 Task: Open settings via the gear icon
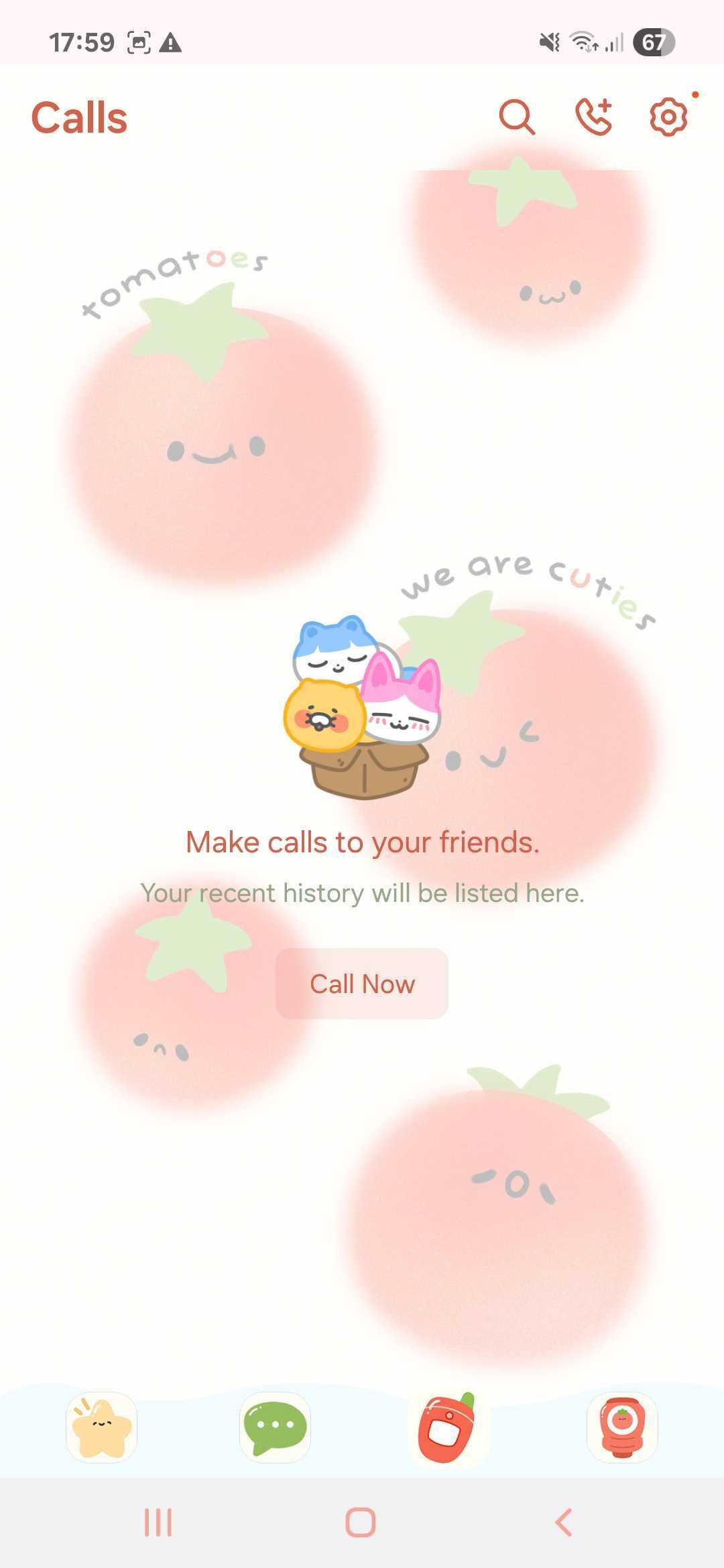(x=668, y=118)
